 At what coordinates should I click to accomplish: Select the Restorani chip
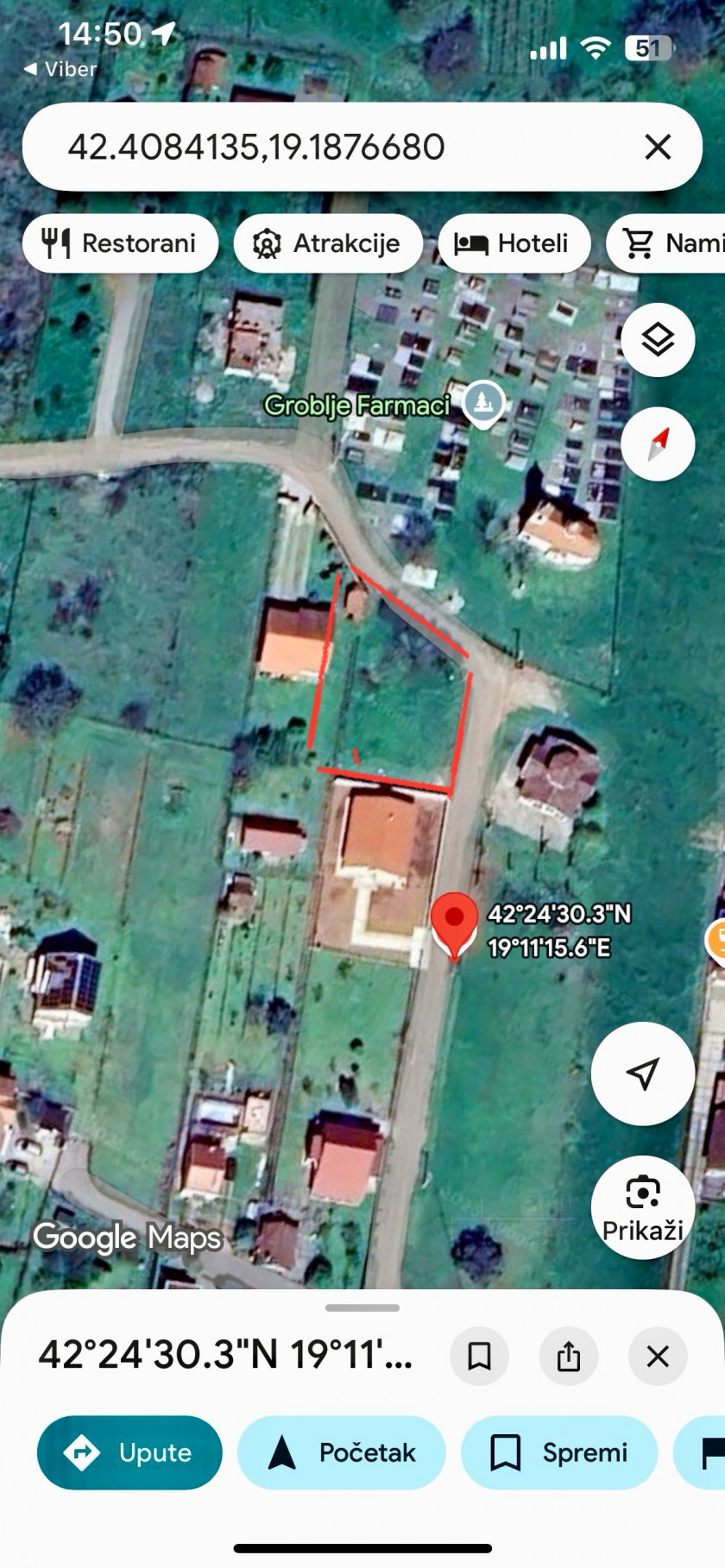[120, 244]
